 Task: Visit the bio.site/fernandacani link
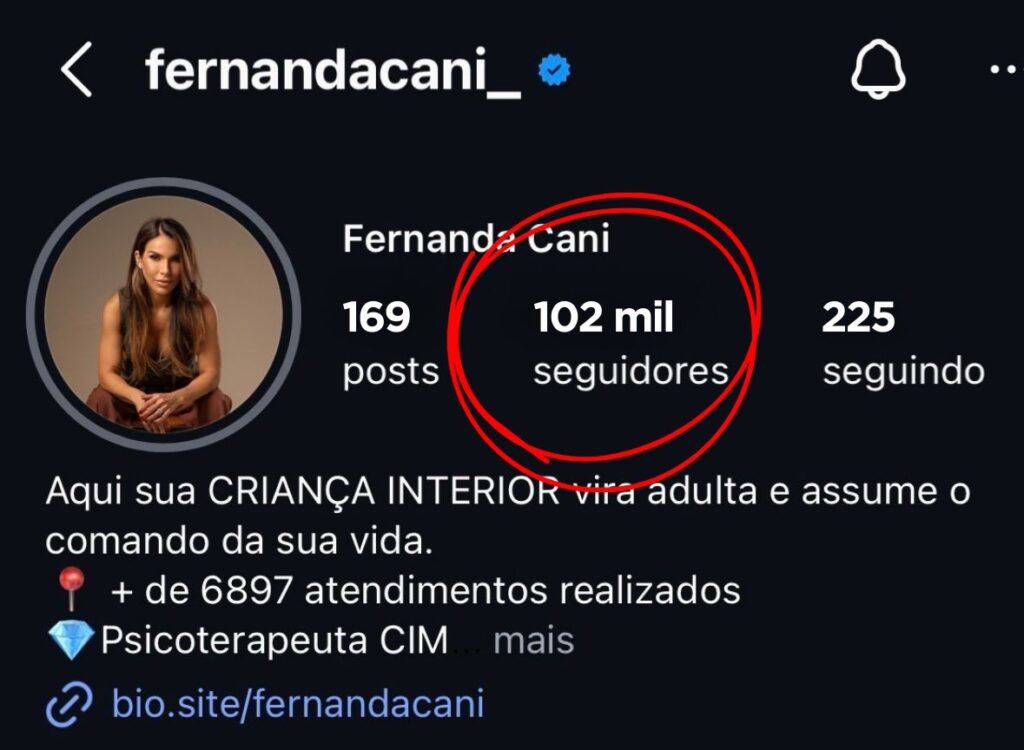coord(298,704)
